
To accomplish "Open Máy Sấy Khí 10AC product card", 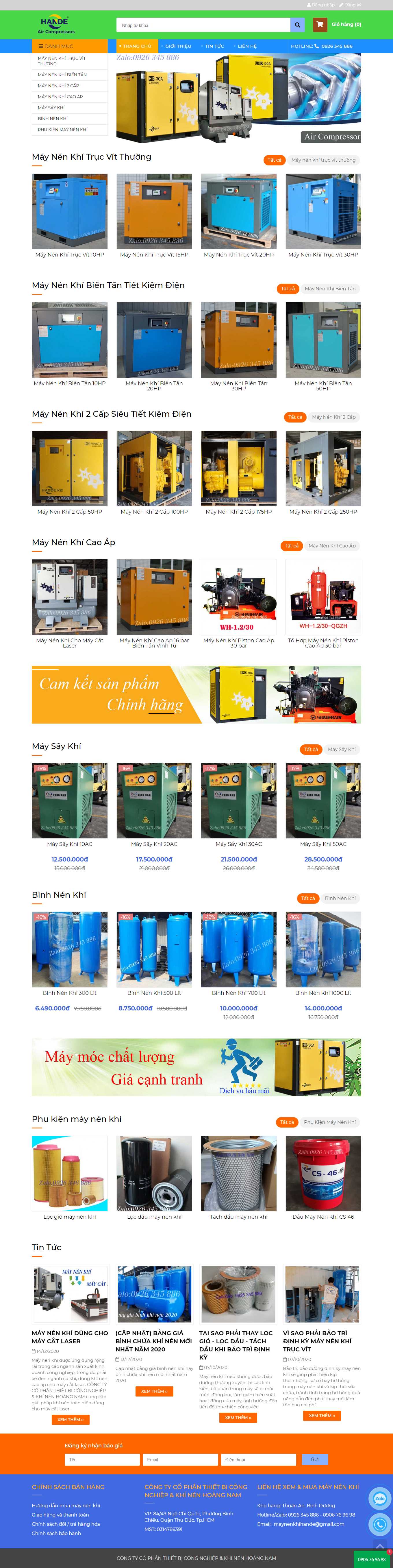I will pyautogui.click(x=69, y=800).
